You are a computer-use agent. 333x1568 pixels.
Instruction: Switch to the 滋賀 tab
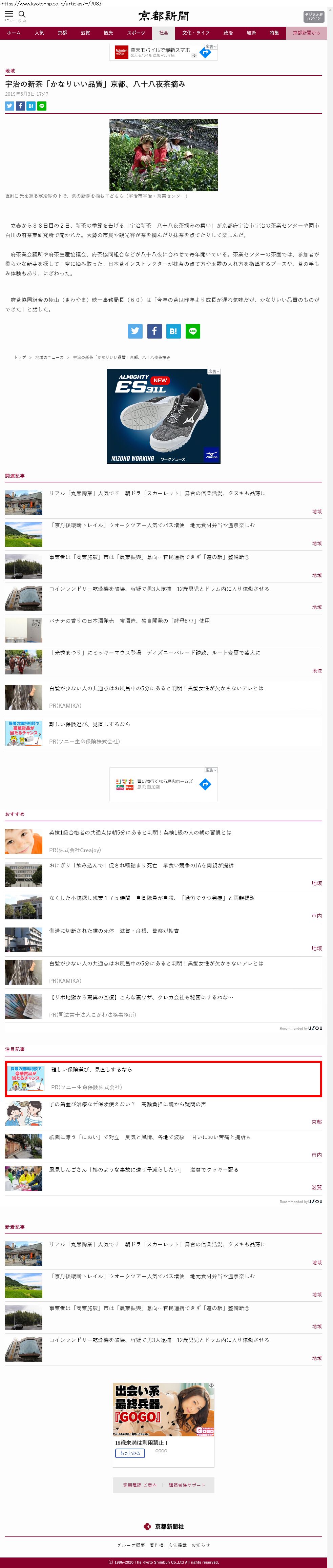pyautogui.click(x=85, y=33)
